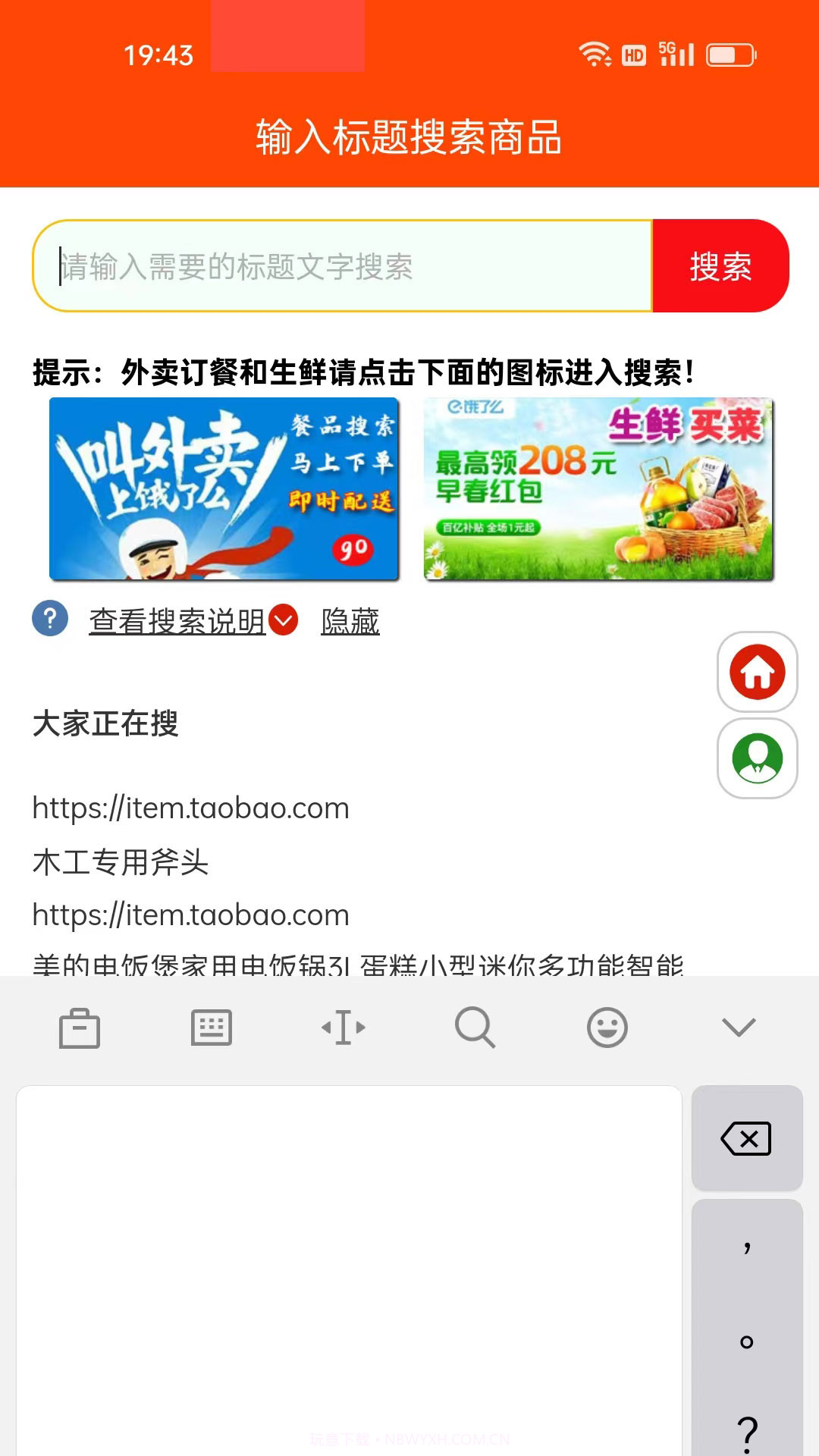Tap the cursor text-selection icon on keyboard toolbar
Screen dimensions: 819x1456
(343, 1028)
